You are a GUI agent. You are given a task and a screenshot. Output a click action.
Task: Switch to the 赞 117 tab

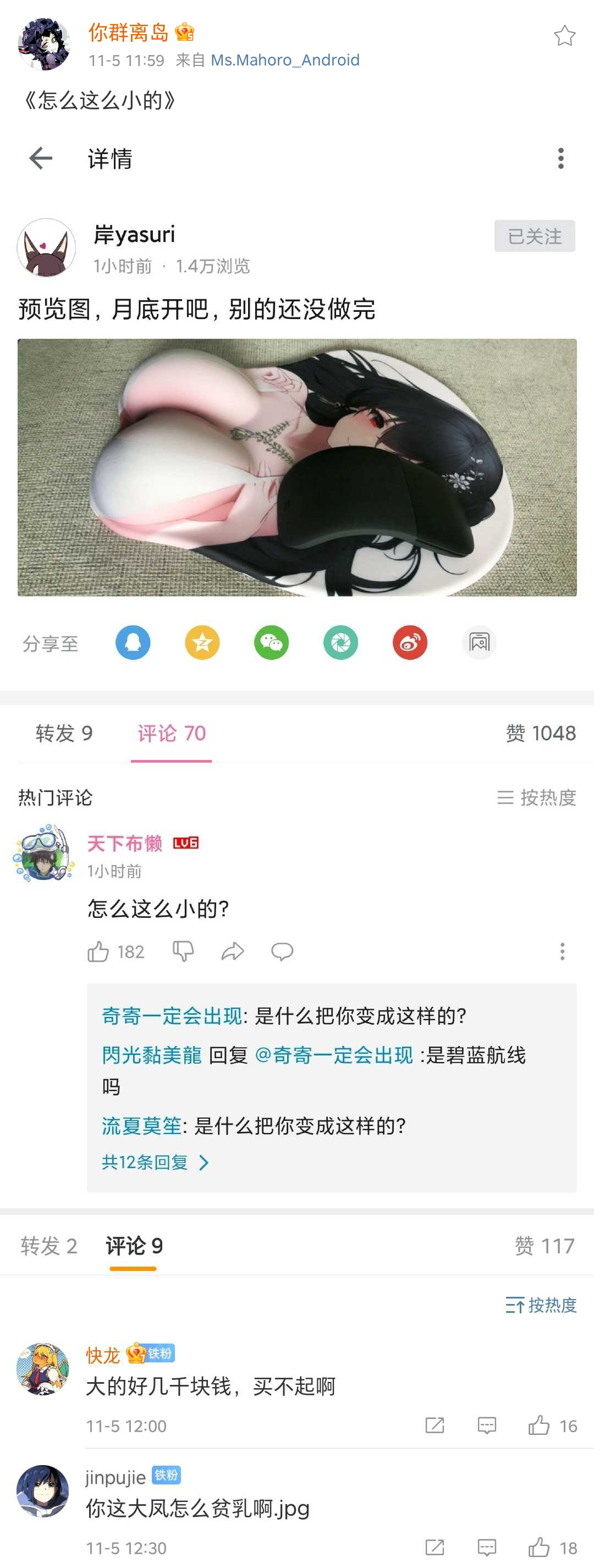click(544, 1245)
